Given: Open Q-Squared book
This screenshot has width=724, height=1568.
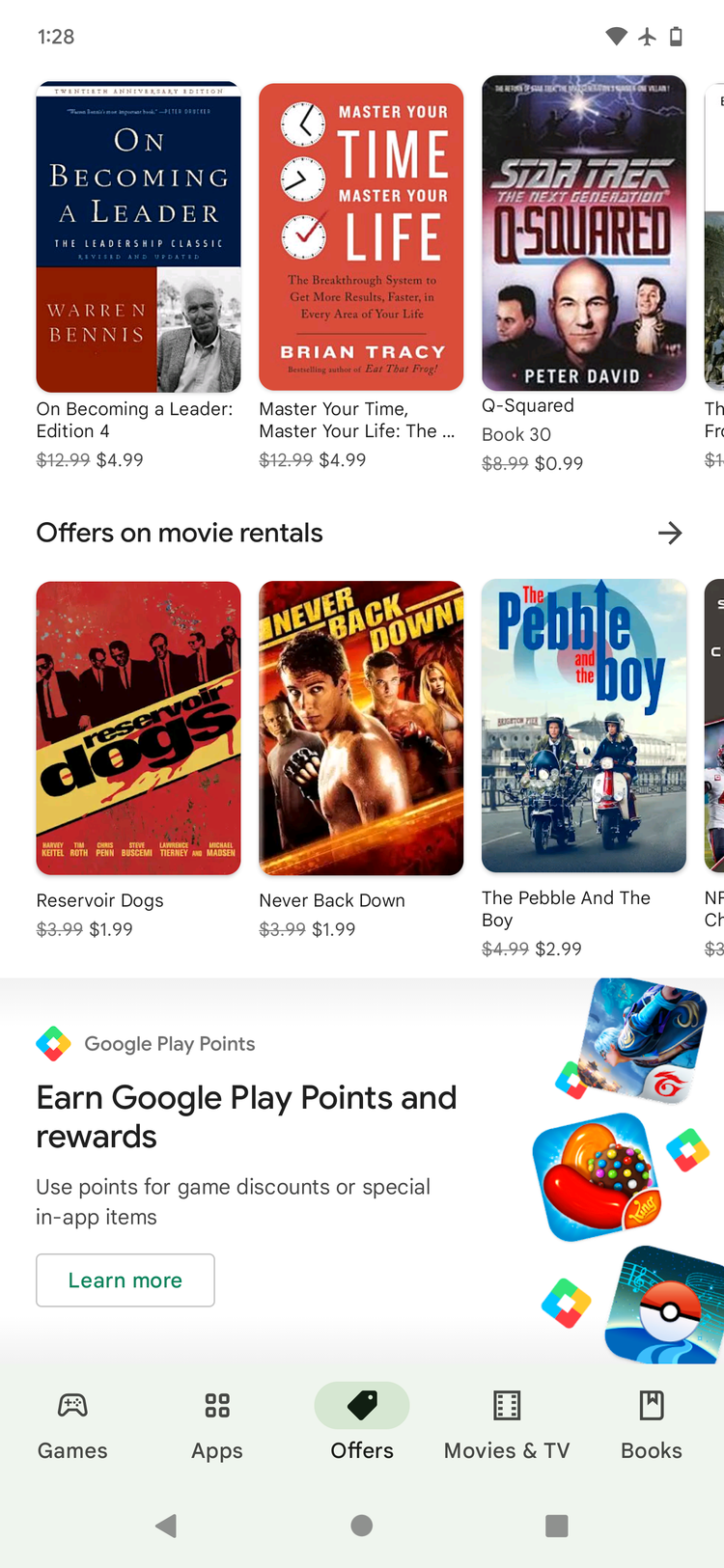Looking at the screenshot, I should (584, 234).
